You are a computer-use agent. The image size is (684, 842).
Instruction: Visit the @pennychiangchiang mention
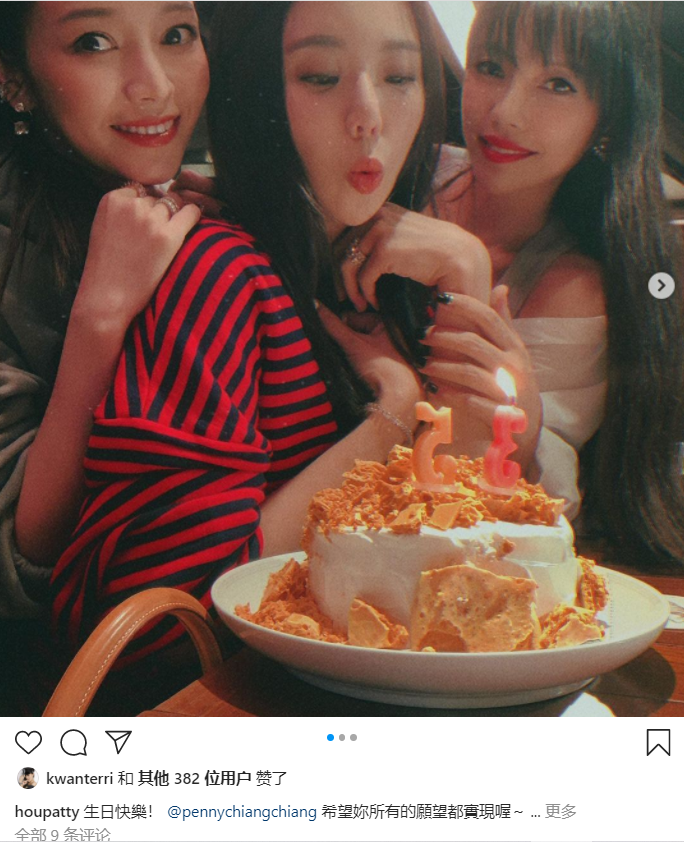click(x=241, y=811)
